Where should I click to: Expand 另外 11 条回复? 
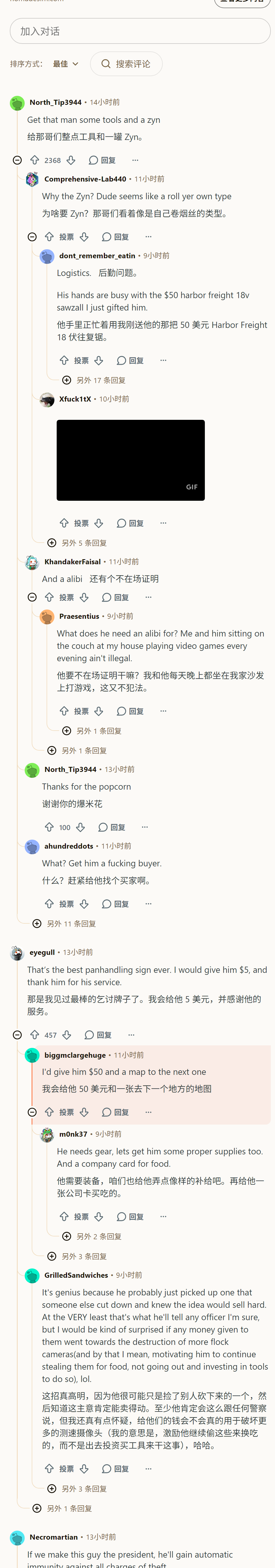click(x=65, y=923)
